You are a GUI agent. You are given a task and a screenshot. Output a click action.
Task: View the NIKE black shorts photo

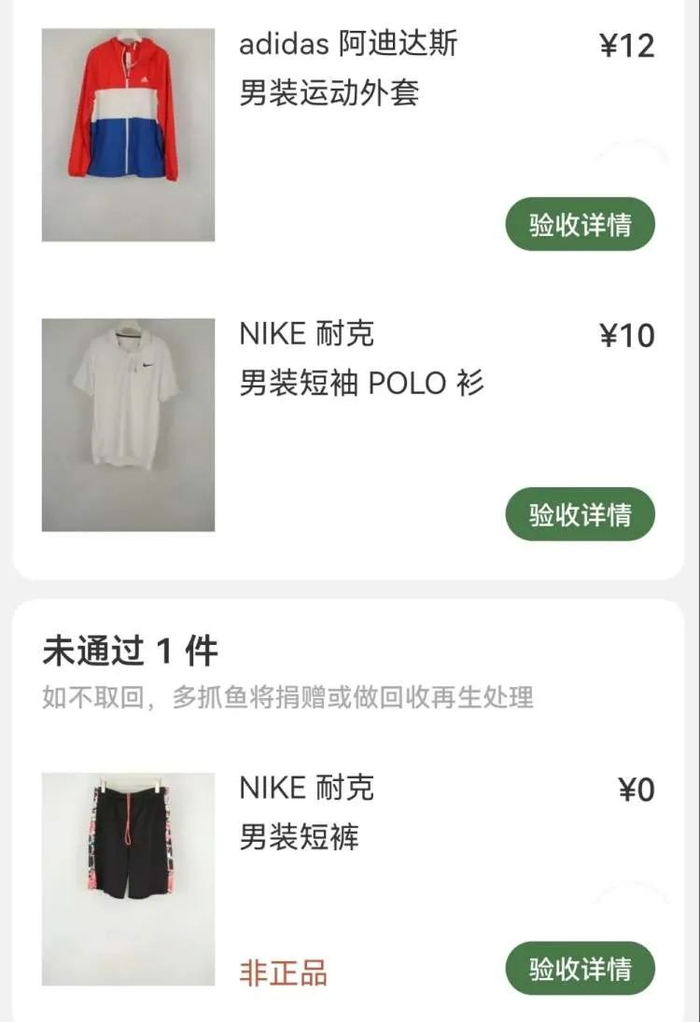pyautogui.click(x=128, y=879)
